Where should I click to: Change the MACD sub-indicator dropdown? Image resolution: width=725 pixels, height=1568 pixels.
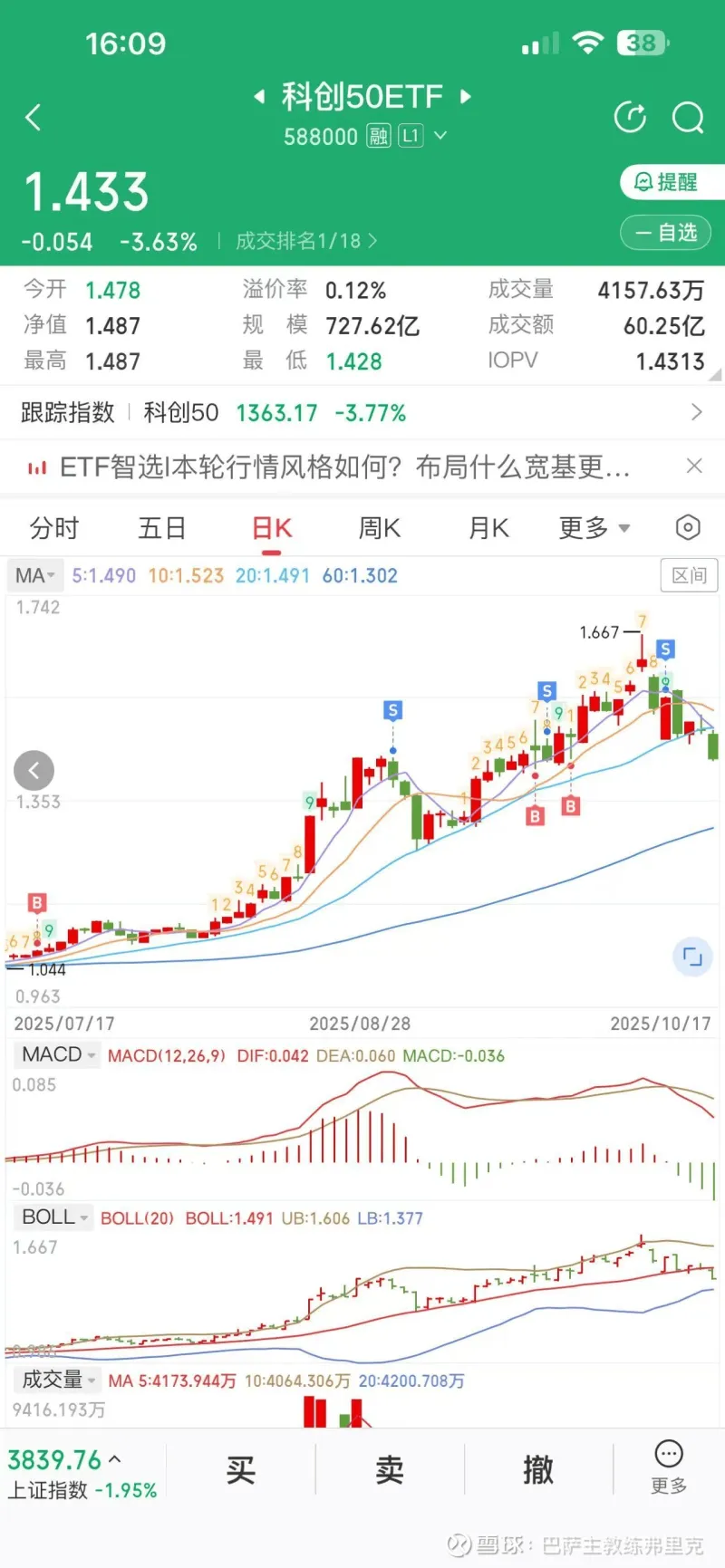click(x=57, y=1054)
